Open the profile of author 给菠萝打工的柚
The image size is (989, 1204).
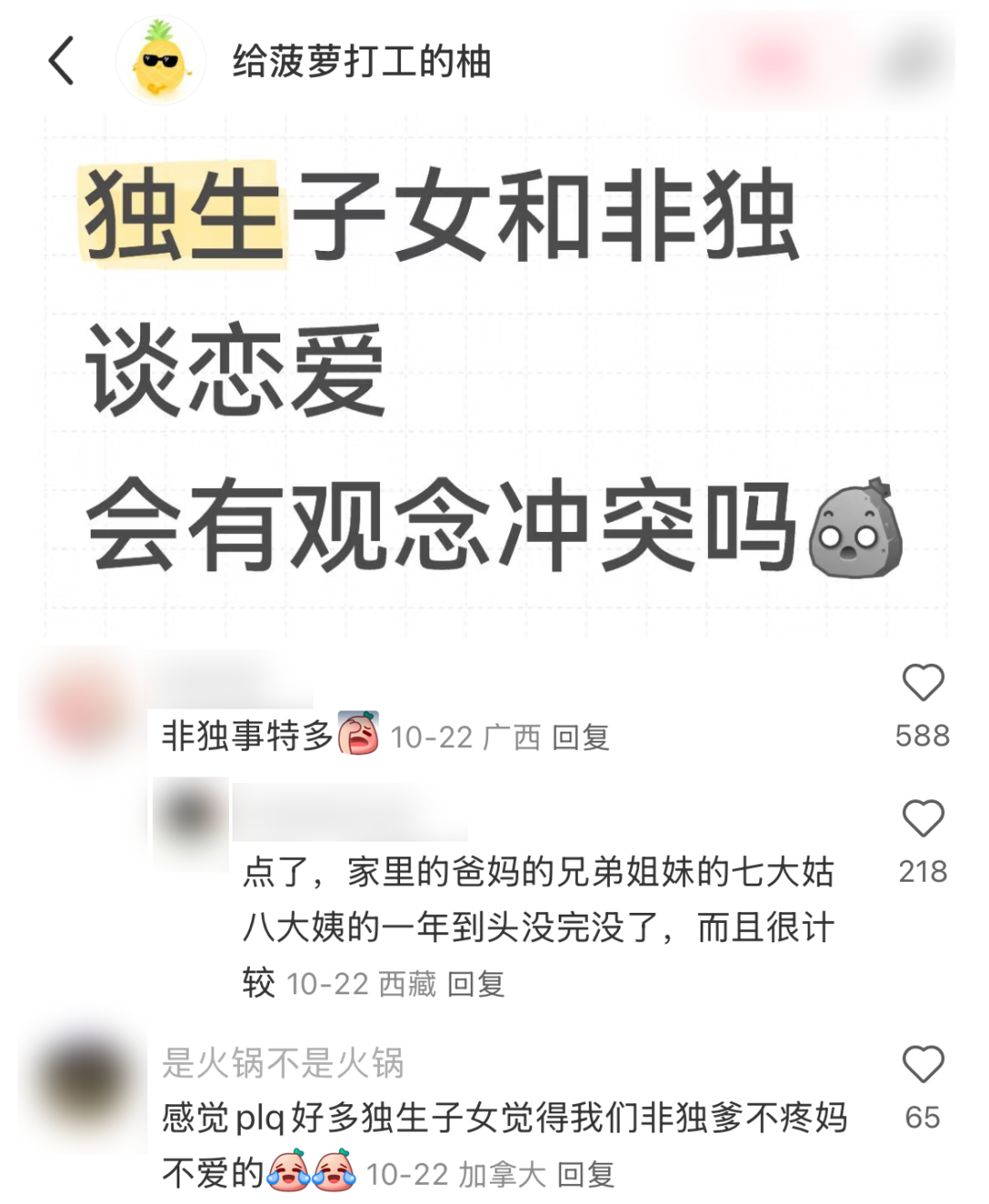pyautogui.click(x=161, y=61)
